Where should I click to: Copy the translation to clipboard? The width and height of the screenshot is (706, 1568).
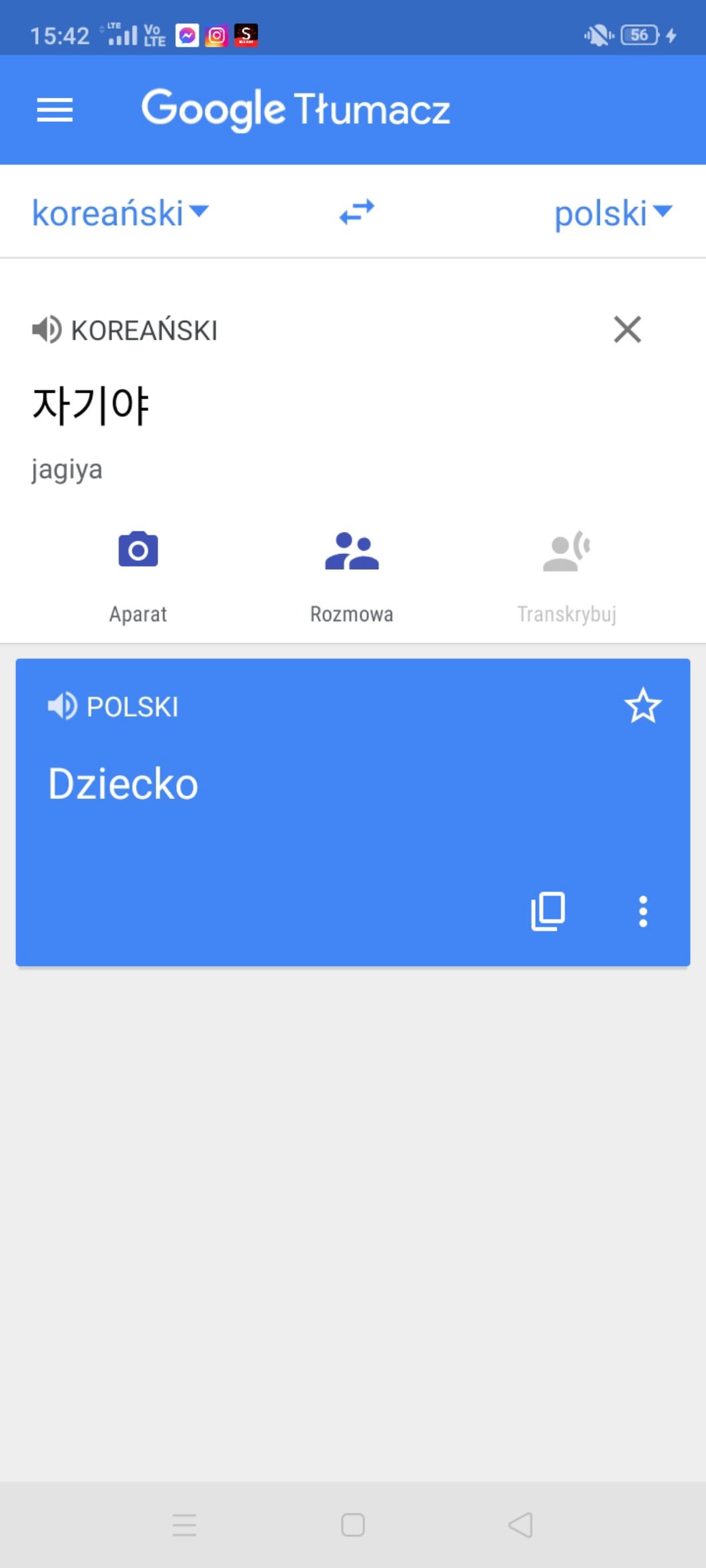point(547,911)
